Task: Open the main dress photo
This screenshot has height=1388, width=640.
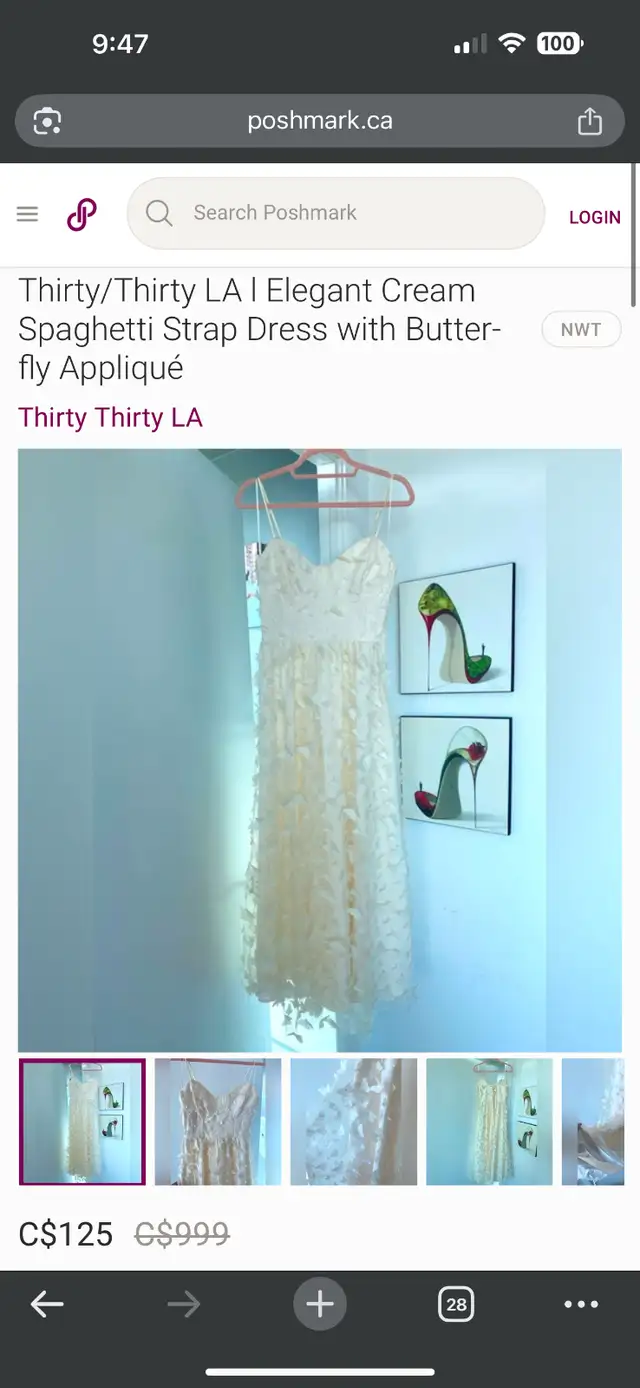Action: 320,750
